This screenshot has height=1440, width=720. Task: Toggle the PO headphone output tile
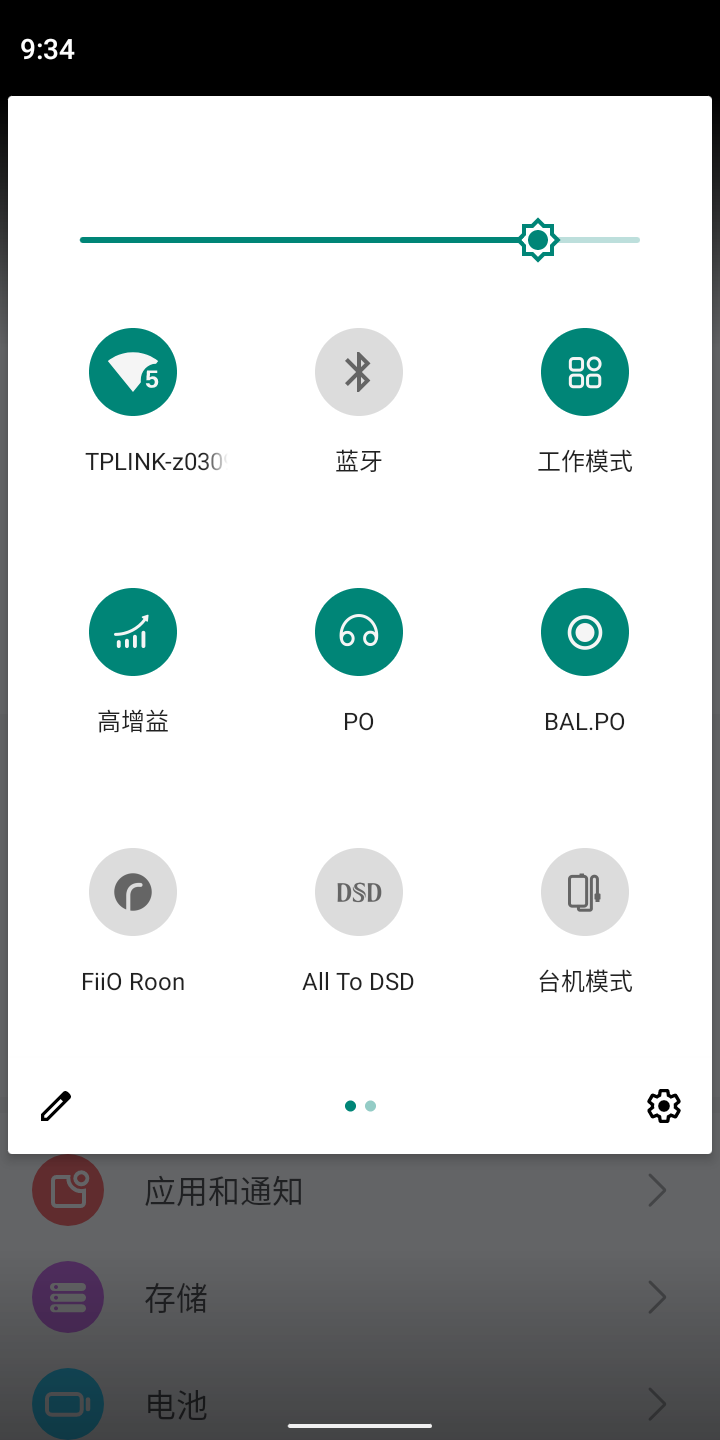[359, 632]
